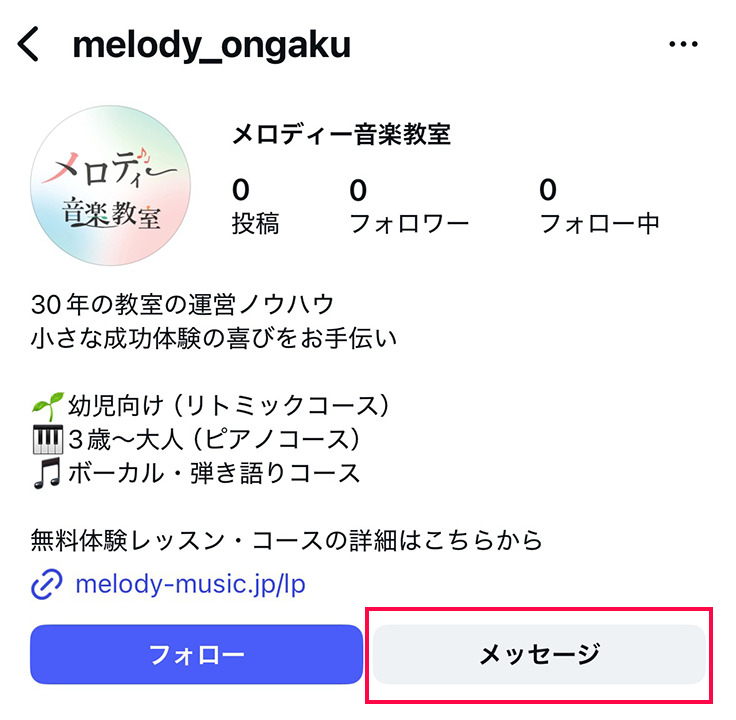Open the three-dot overflow menu
Viewport: 736px width, 720px height.
point(684,45)
